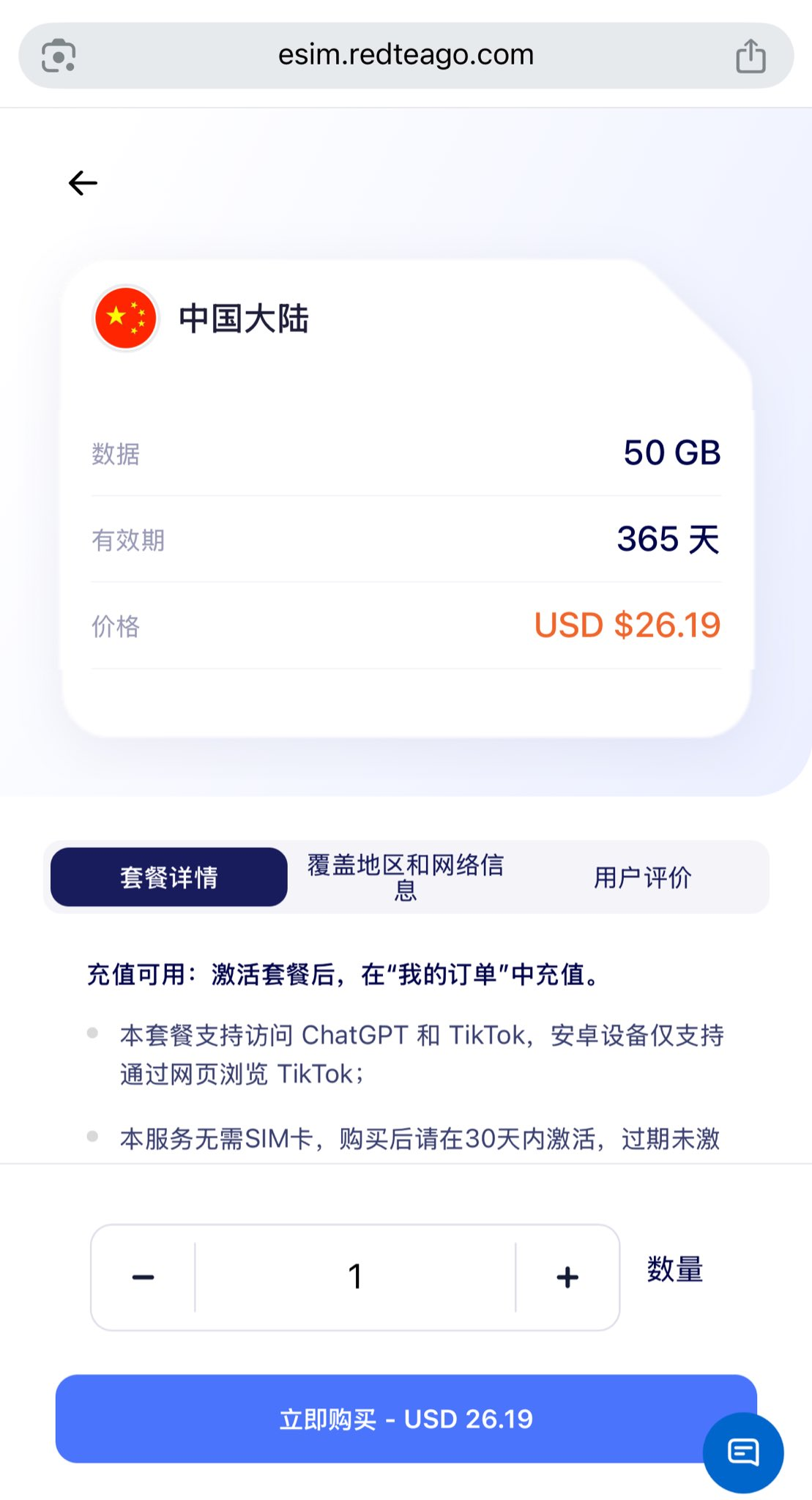Screen dimensions: 812x1500
Task: Open the customer support chat bubble
Action: point(742,1452)
